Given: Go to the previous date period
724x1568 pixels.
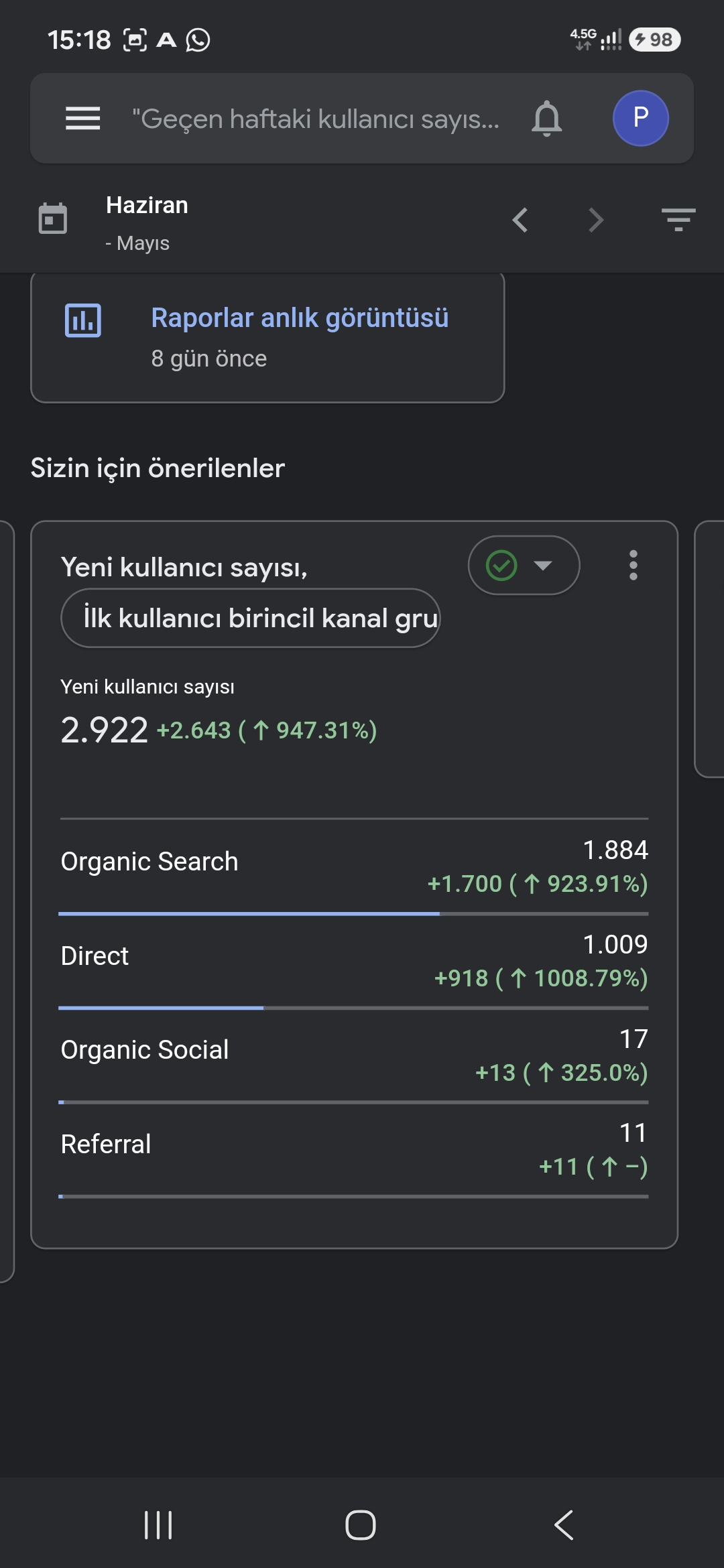Looking at the screenshot, I should point(520,220).
